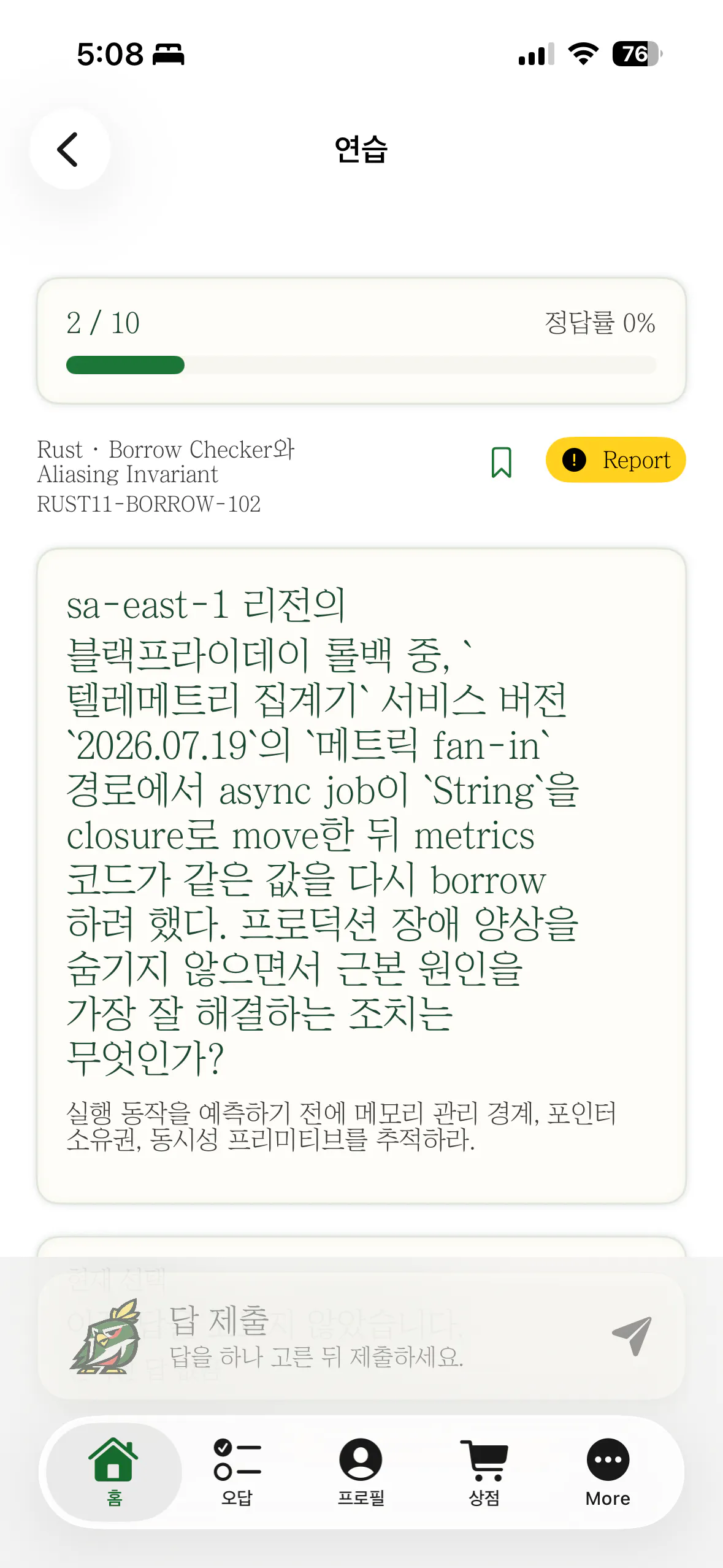The width and height of the screenshot is (723, 1568).
Task: Bookmark this Rust borrow checker question
Action: [x=501, y=462]
